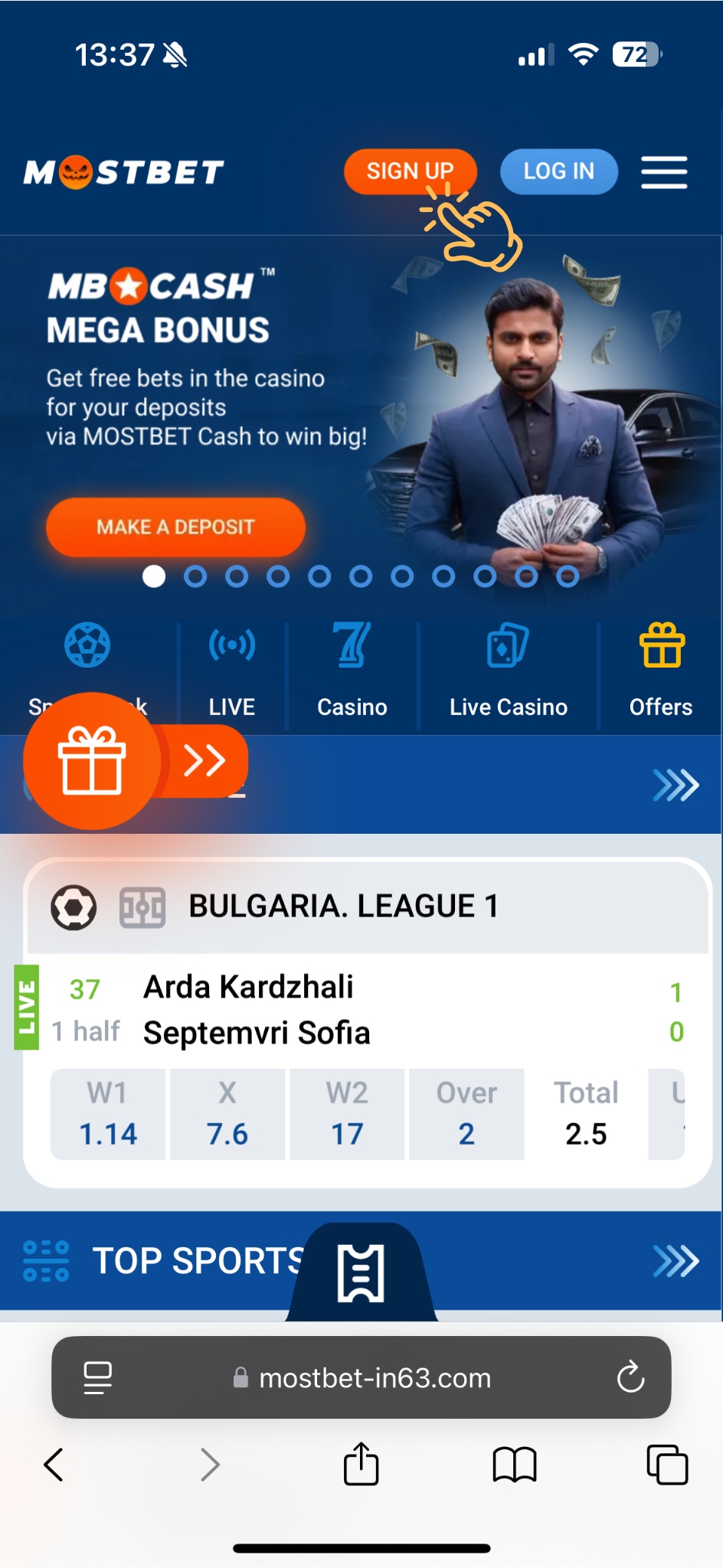The height and width of the screenshot is (1568, 723).
Task: Tap the football icon on the Bulgaria match card
Action: point(72,907)
